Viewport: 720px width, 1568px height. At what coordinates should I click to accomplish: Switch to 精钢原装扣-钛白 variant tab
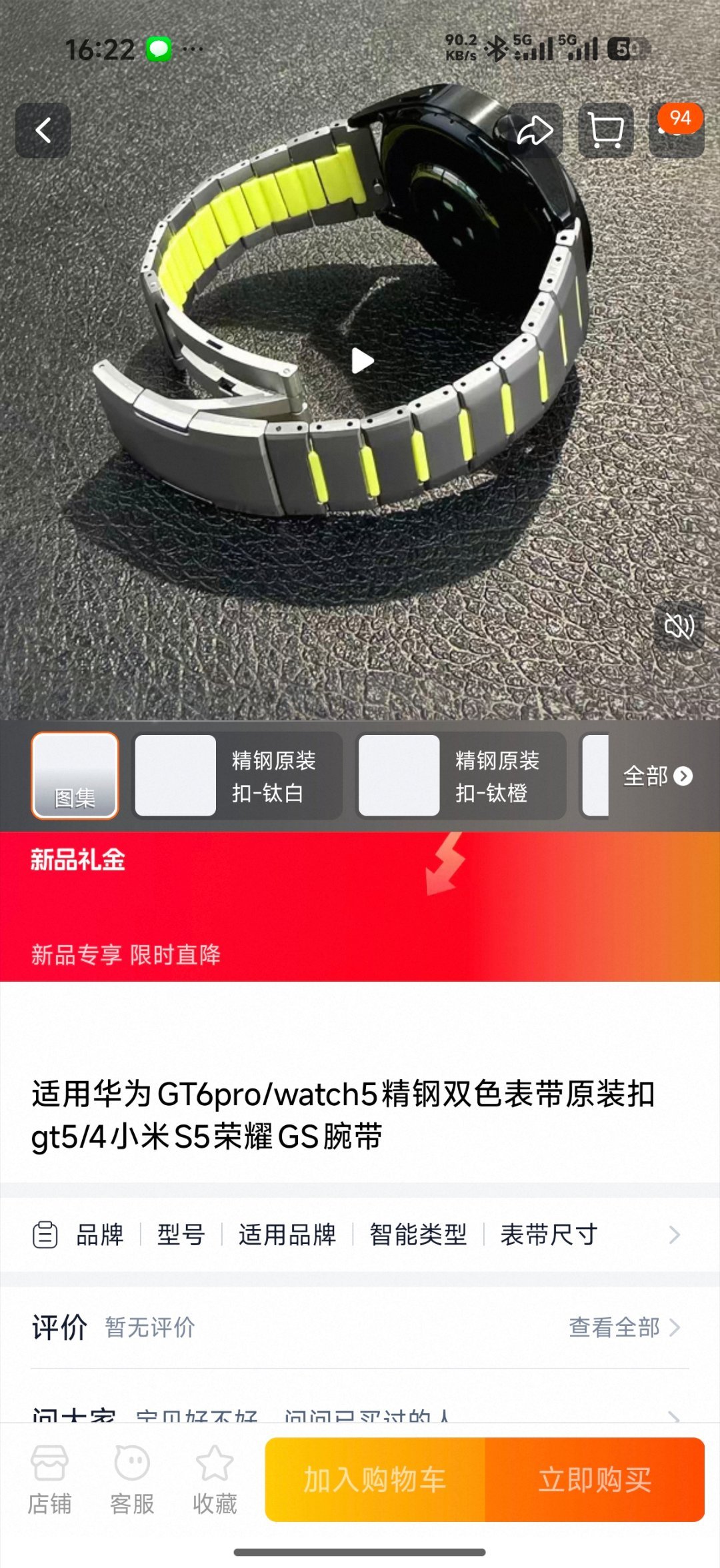click(x=238, y=776)
